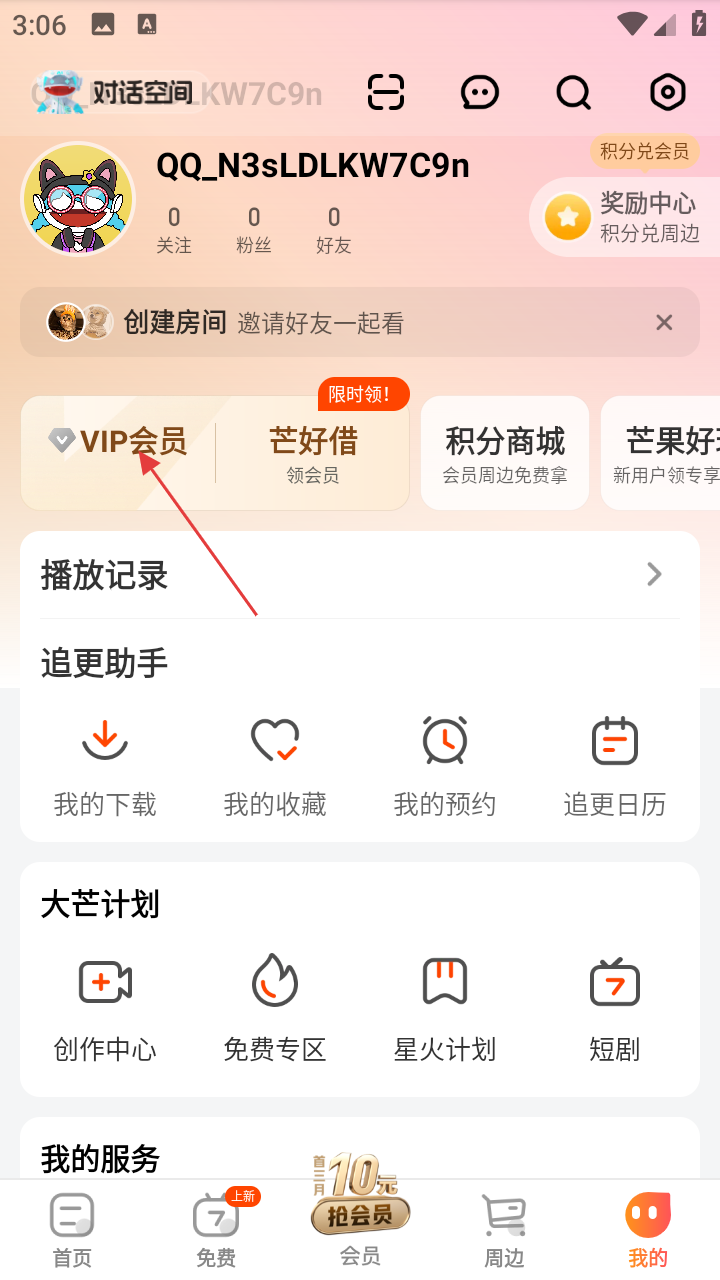720x1280 pixels.
Task: Switch to the 免费 tab
Action: [x=216, y=1230]
